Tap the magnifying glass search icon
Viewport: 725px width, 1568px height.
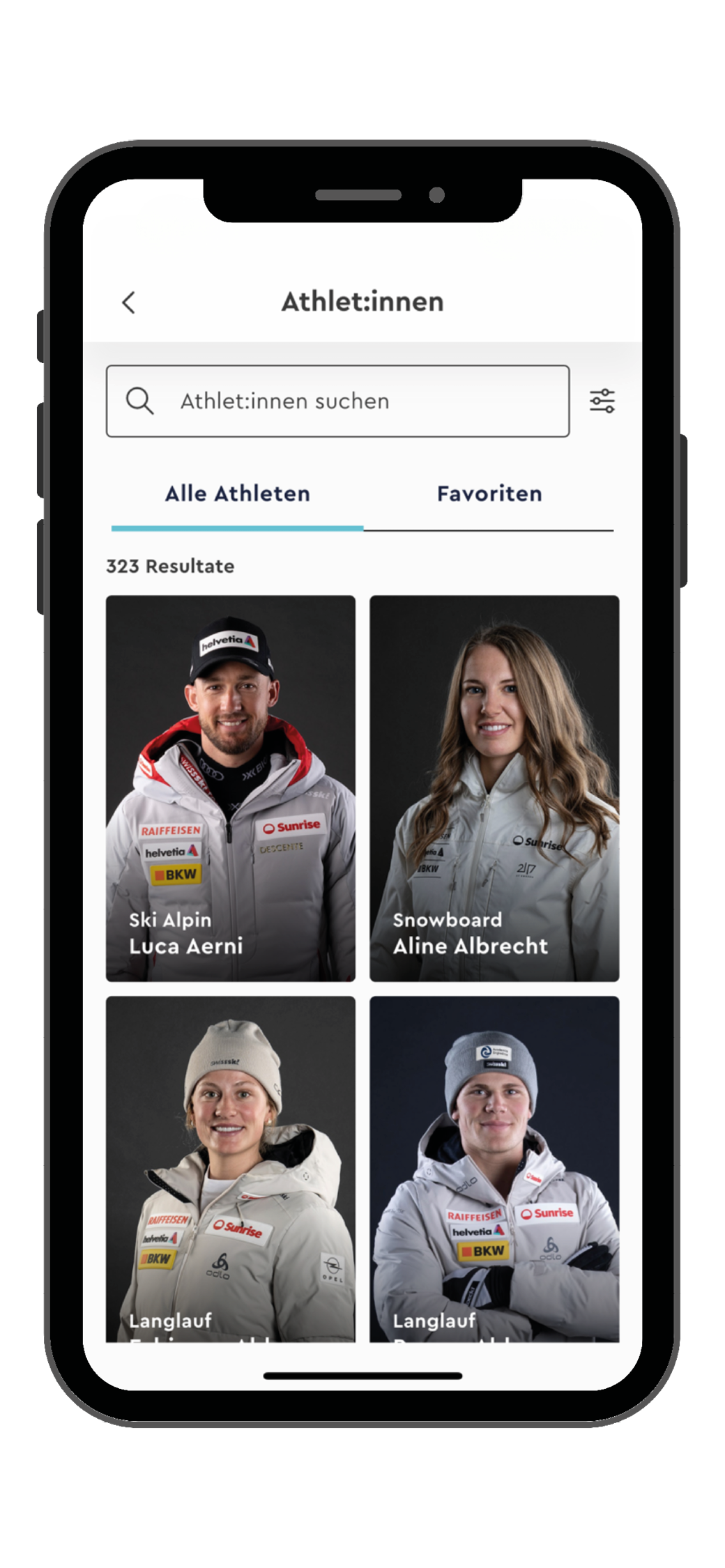(x=139, y=401)
